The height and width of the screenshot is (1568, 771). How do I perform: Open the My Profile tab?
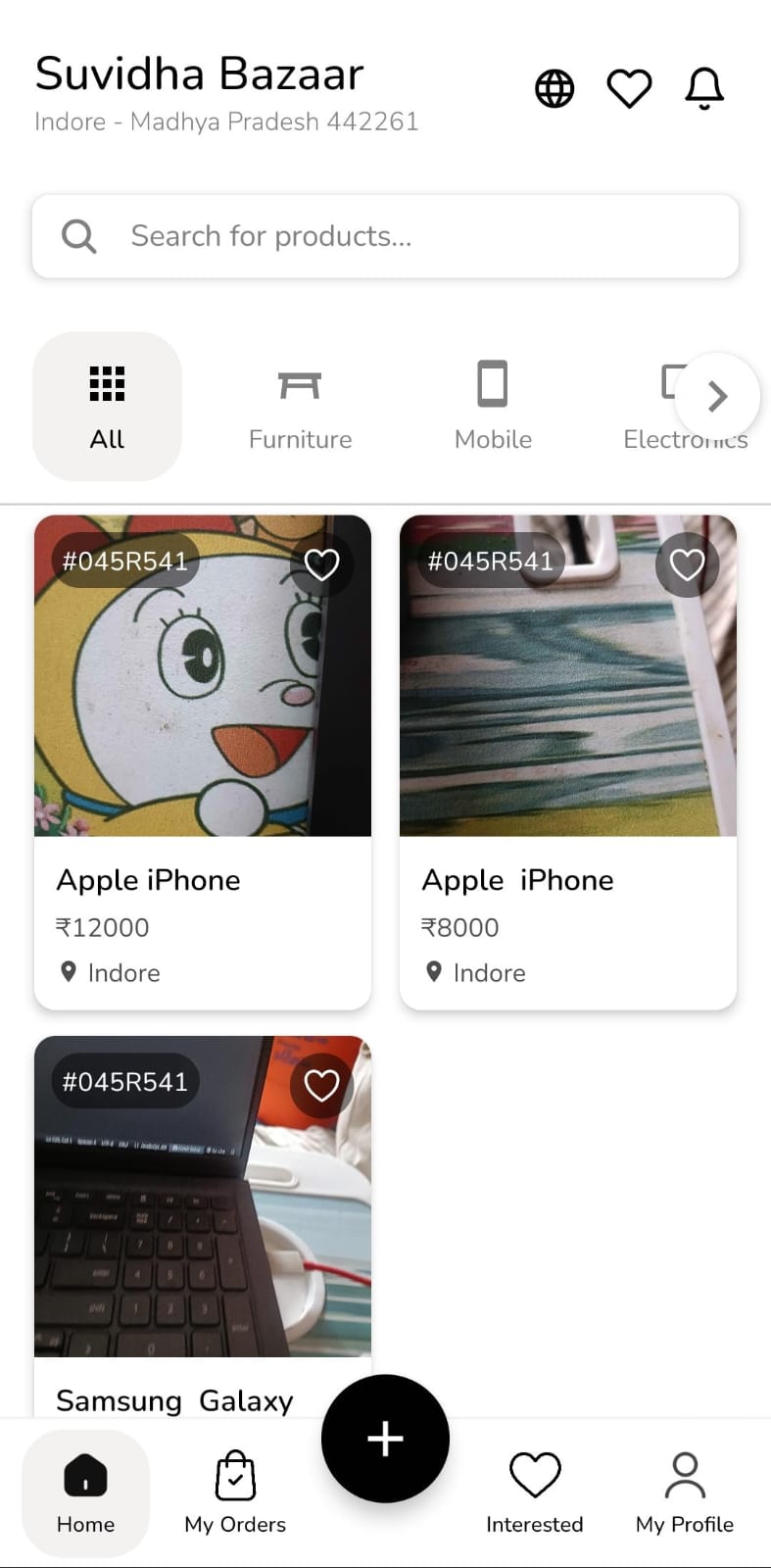[x=685, y=1493]
